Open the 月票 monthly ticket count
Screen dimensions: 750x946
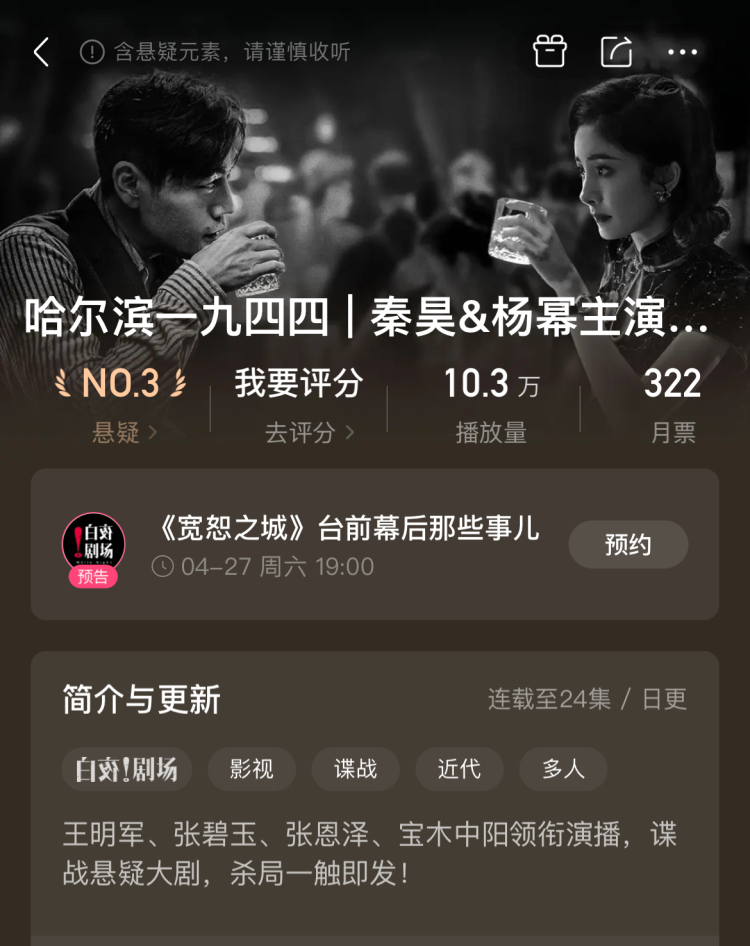672,405
